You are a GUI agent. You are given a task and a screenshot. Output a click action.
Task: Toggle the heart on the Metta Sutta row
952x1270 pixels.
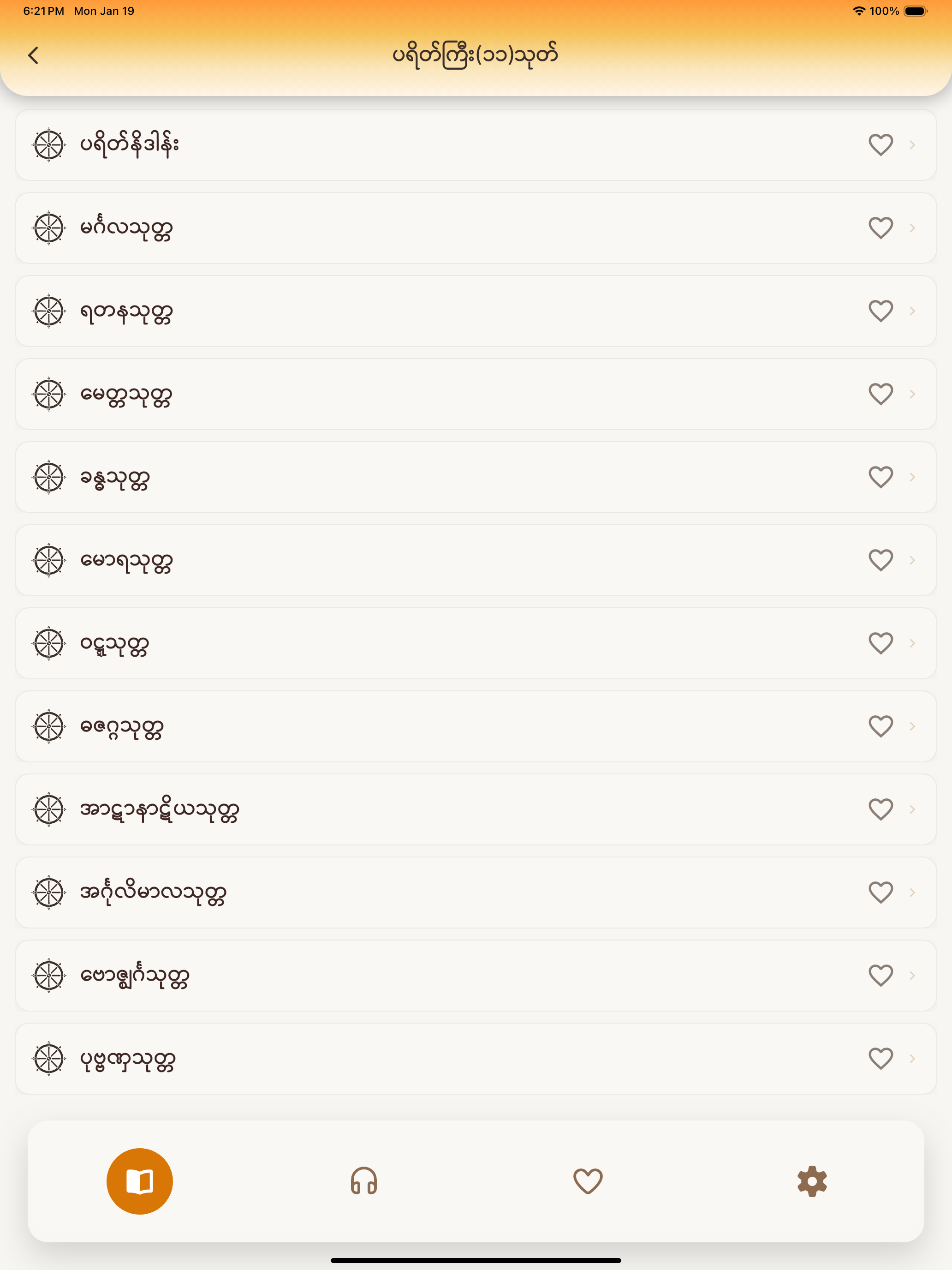coord(880,394)
